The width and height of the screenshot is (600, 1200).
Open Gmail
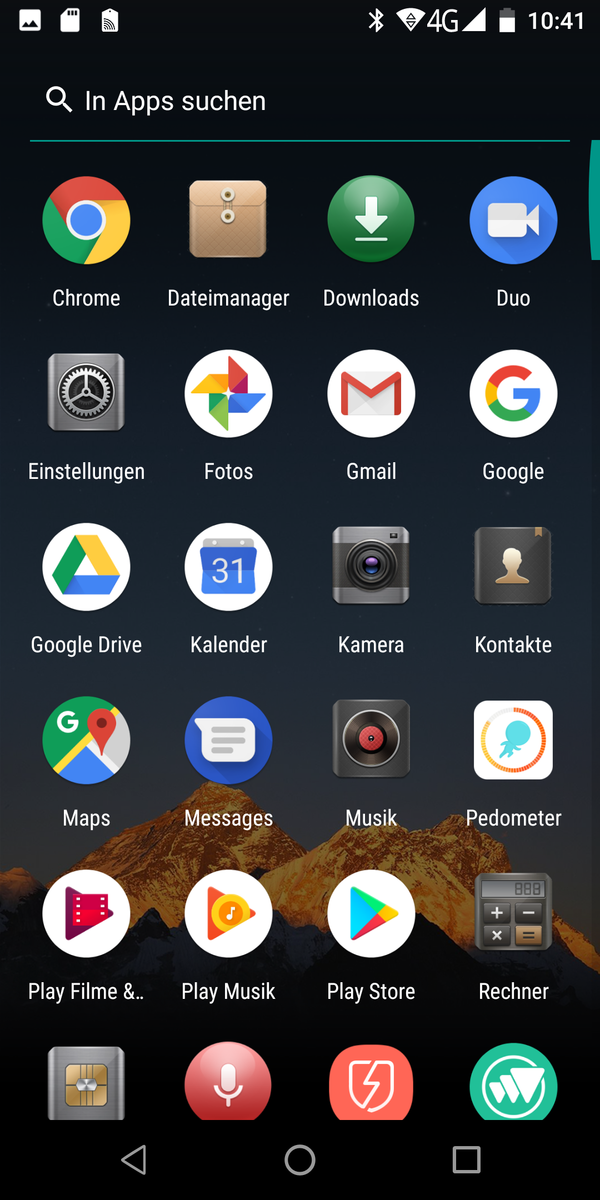pos(371,394)
